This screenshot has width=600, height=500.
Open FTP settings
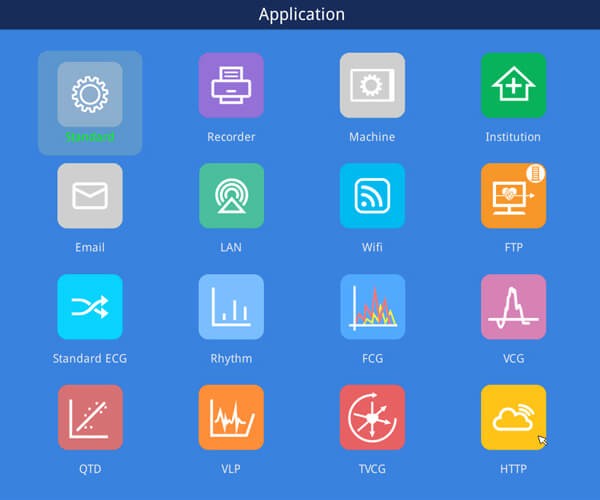click(513, 196)
